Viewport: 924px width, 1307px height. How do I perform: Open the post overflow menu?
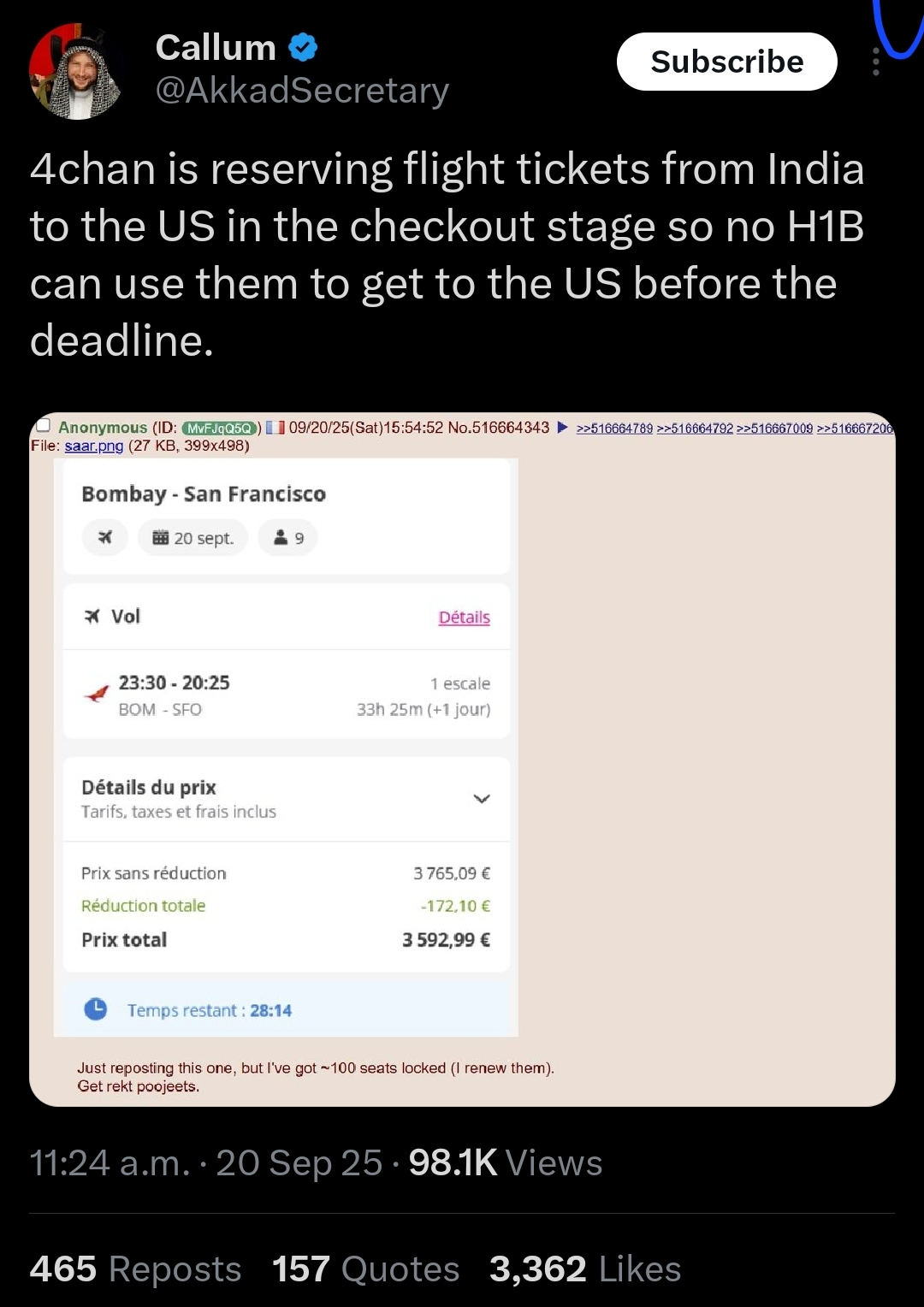pos(876,62)
